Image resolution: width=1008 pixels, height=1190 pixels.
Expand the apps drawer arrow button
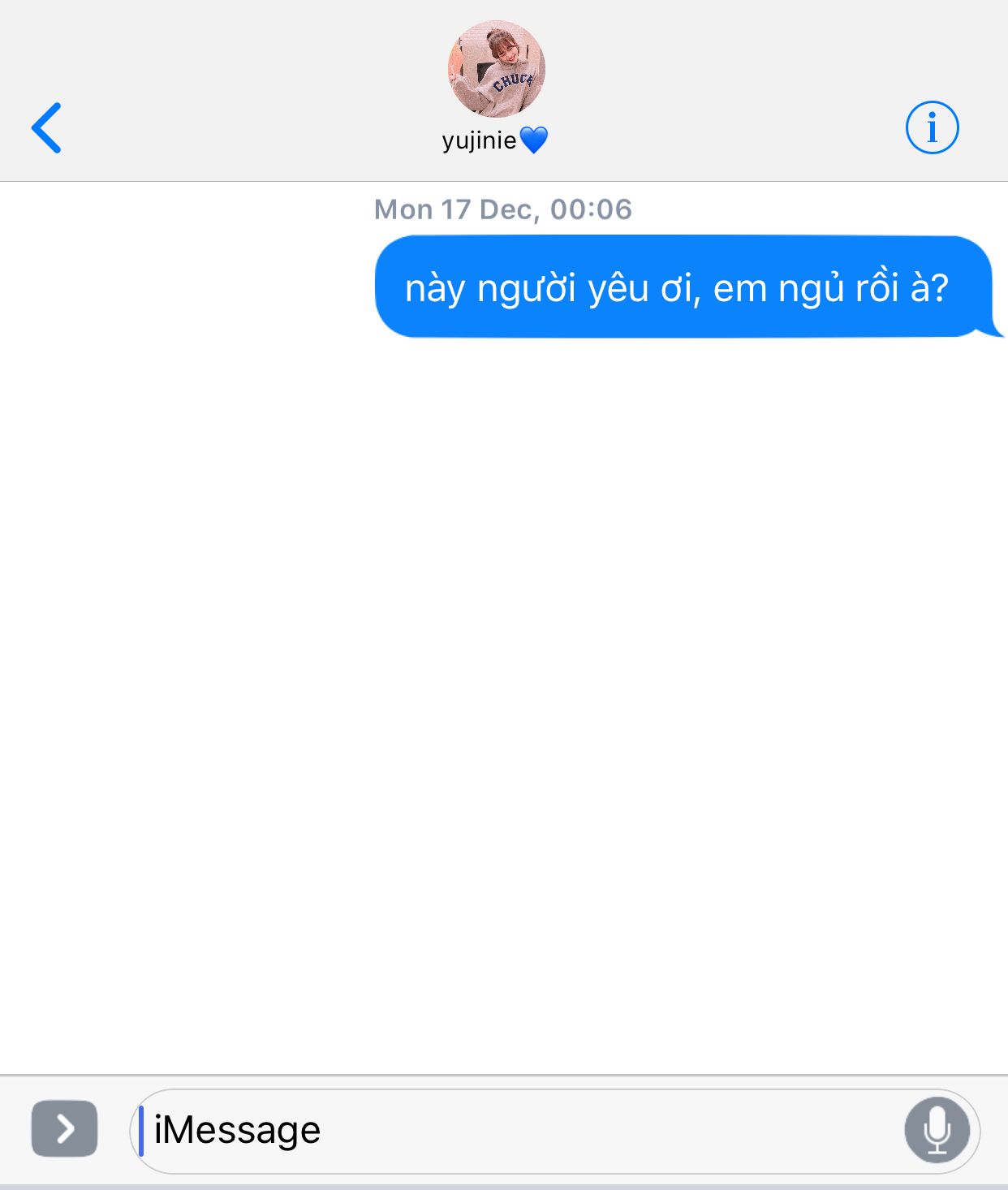(64, 1128)
